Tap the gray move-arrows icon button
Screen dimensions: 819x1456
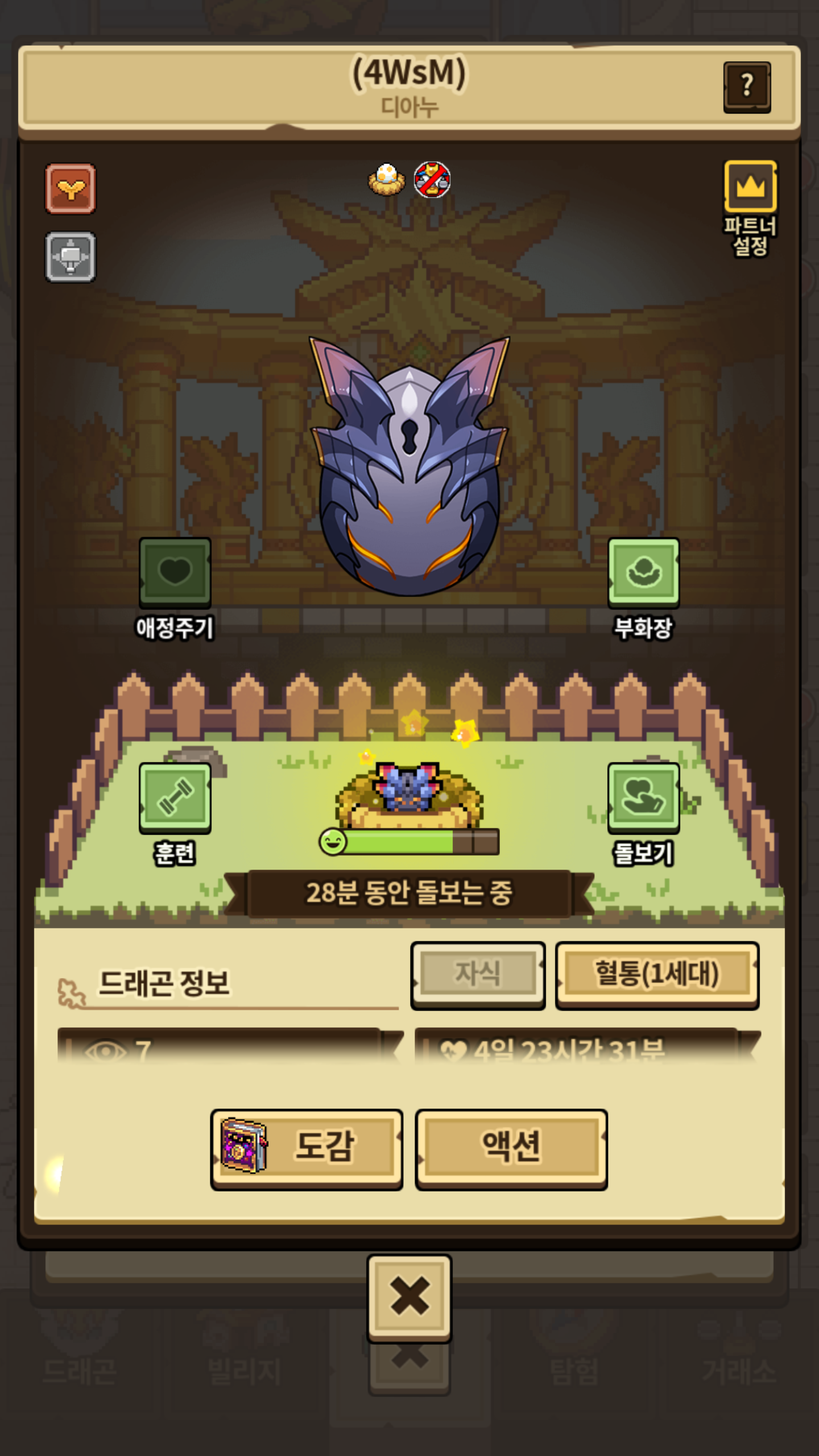point(71,257)
